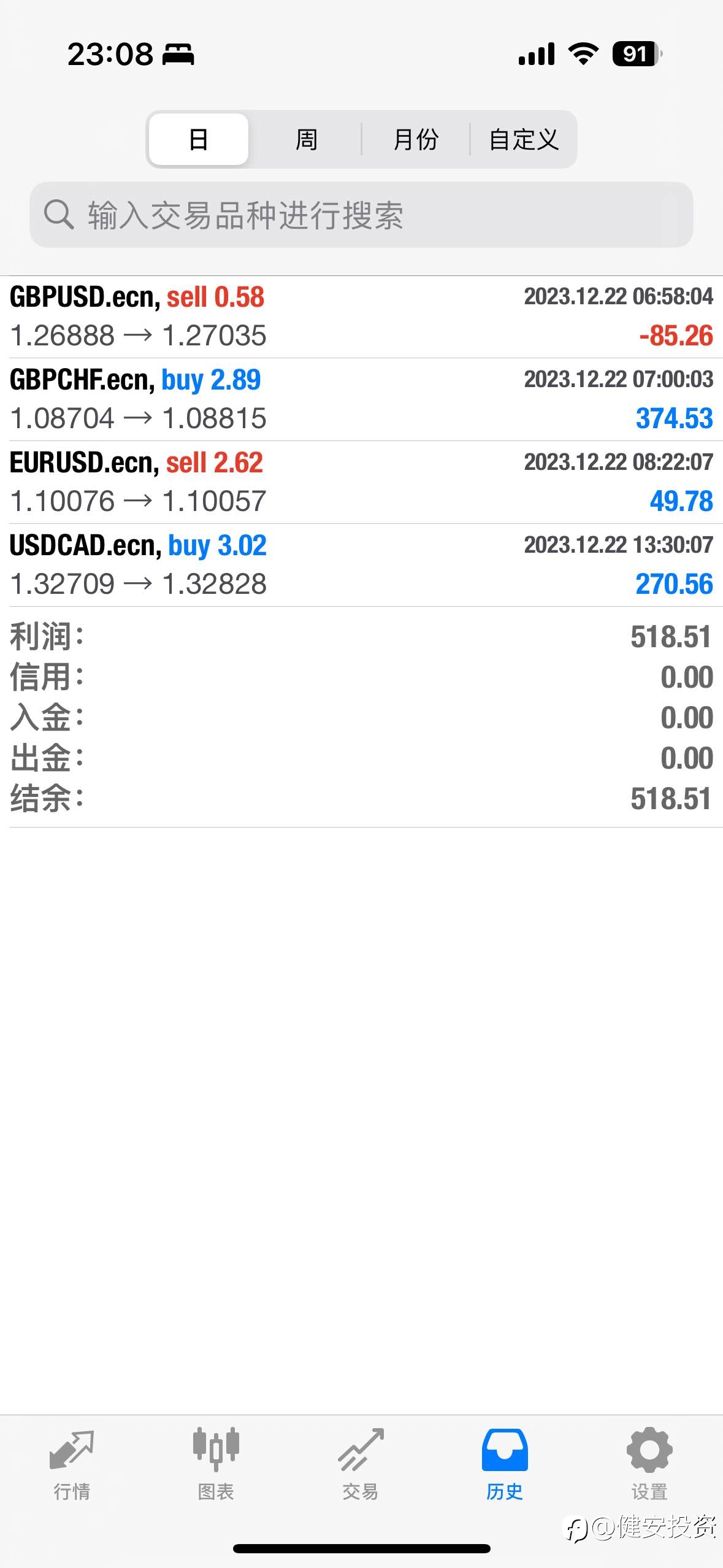Switch to the 周 (week) period

point(306,139)
